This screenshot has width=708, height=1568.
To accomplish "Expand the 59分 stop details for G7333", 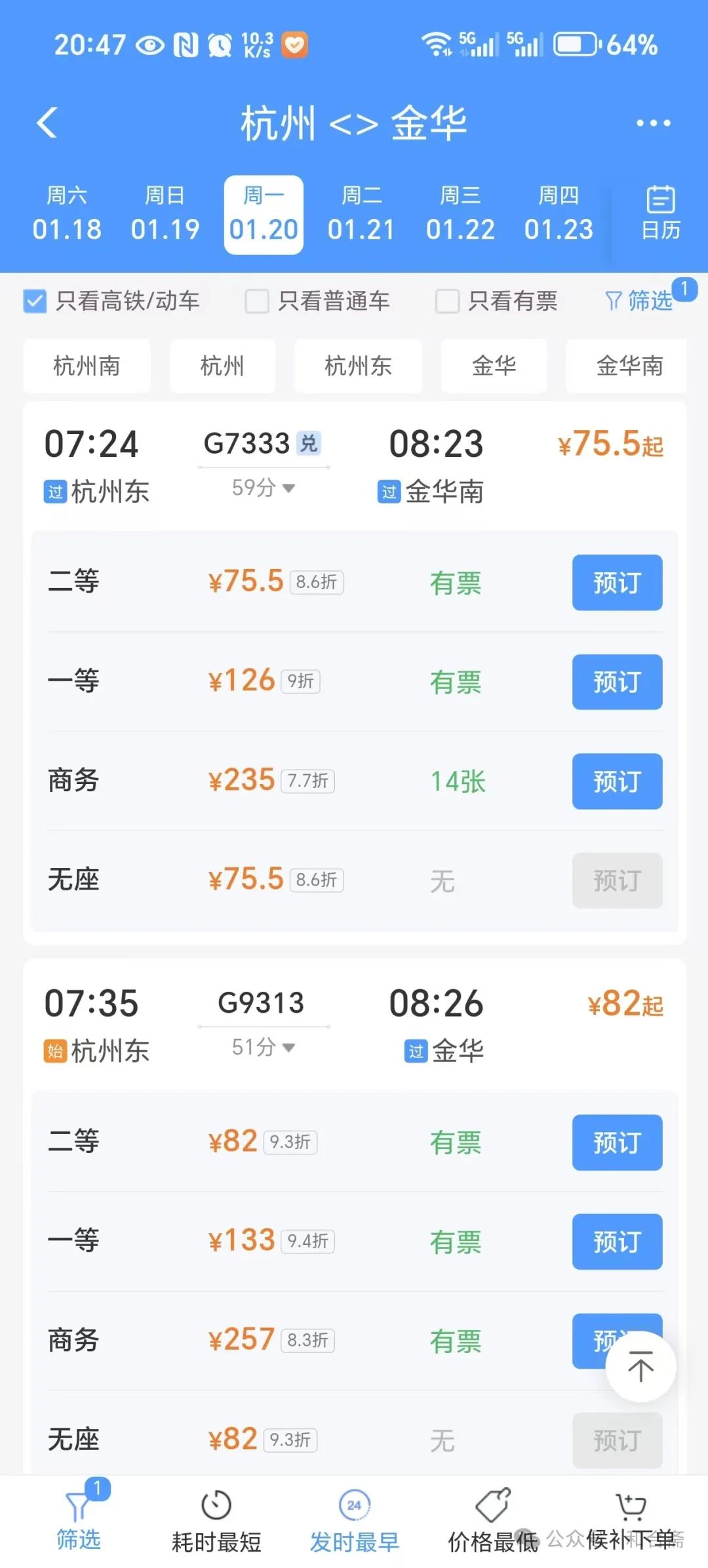I will [264, 488].
